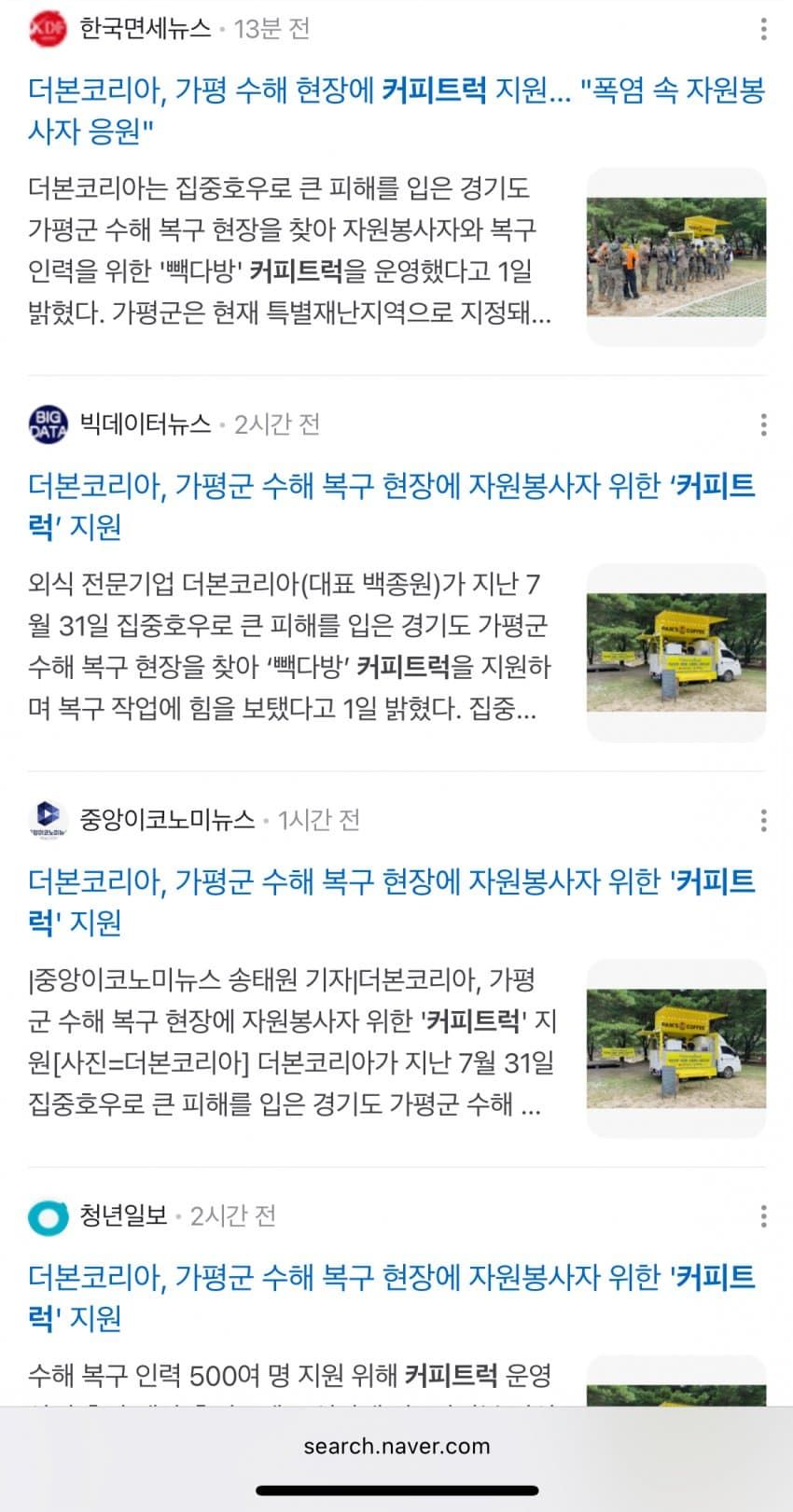
Task: View 중앙이코노미뉴스 article thumbnail image
Action: 675,1047
